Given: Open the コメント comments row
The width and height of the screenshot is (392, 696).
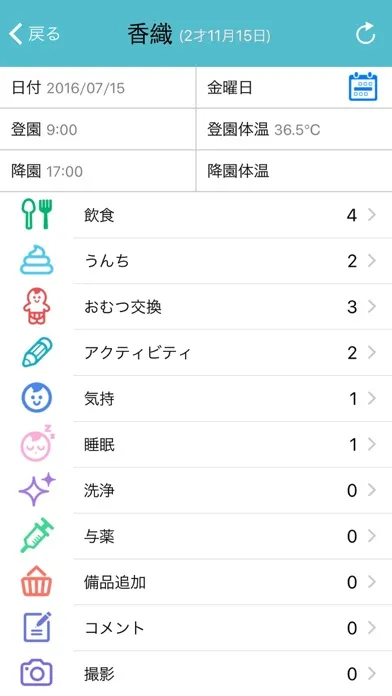Looking at the screenshot, I should [x=196, y=628].
